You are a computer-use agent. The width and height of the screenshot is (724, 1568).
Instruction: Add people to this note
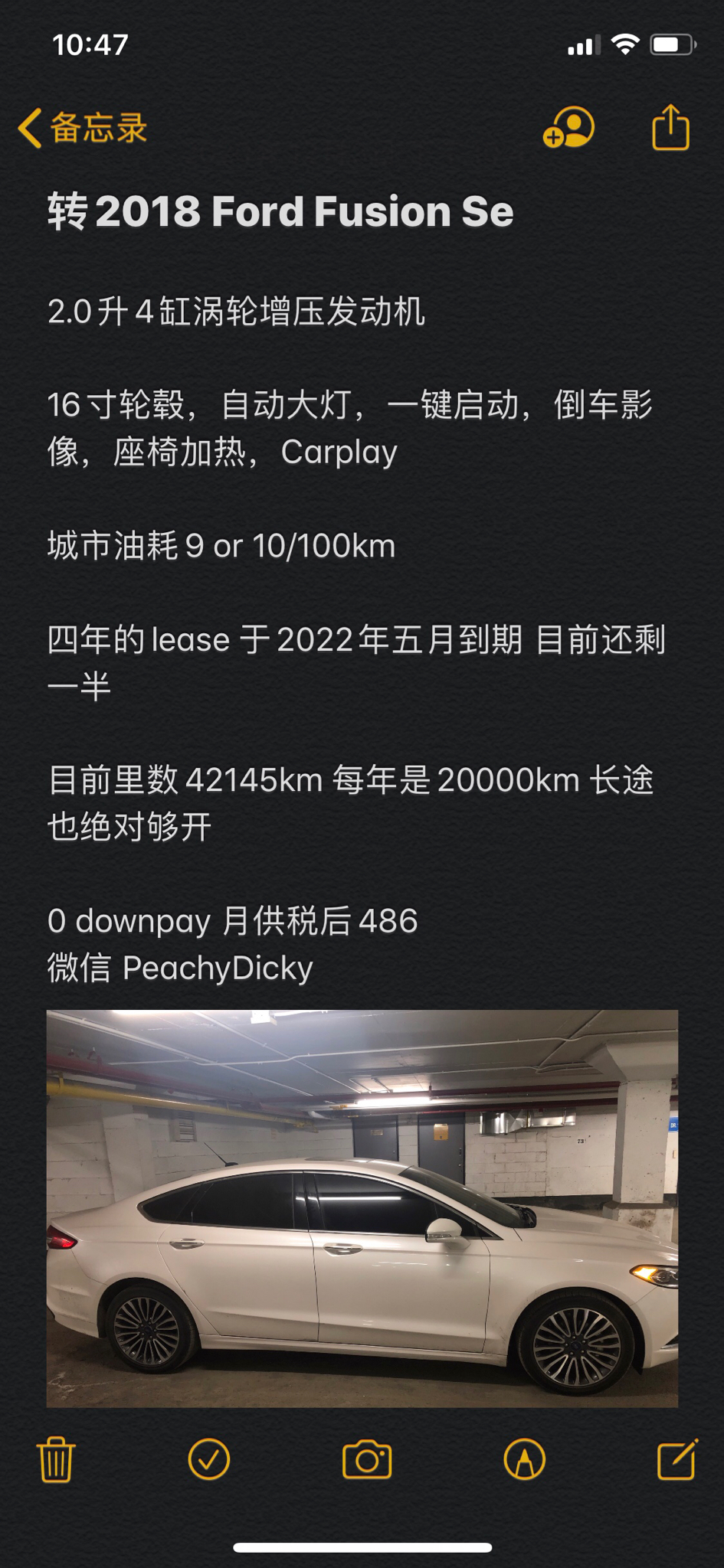(568, 127)
